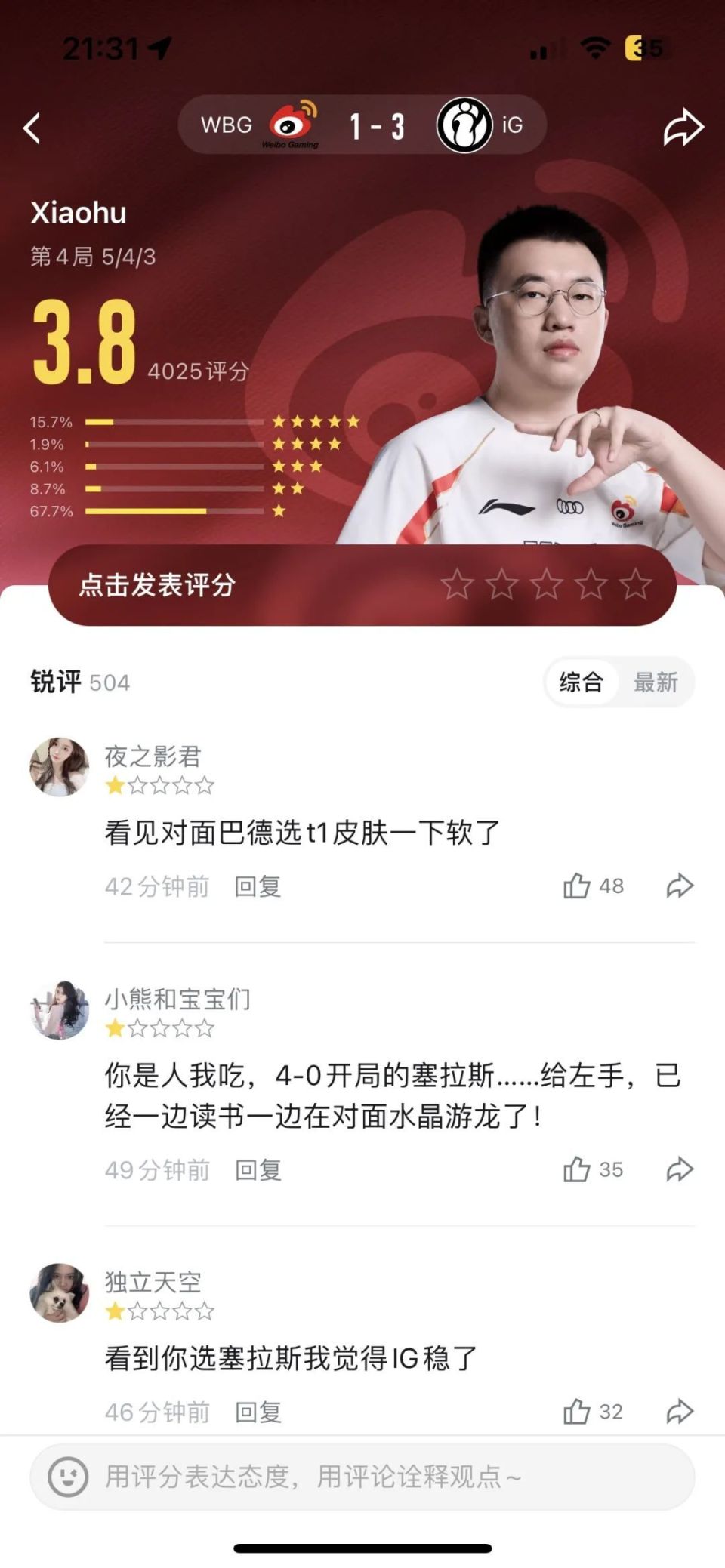725x1568 pixels.
Task: Switch to the 最新 sorting tab
Action: coord(655,682)
